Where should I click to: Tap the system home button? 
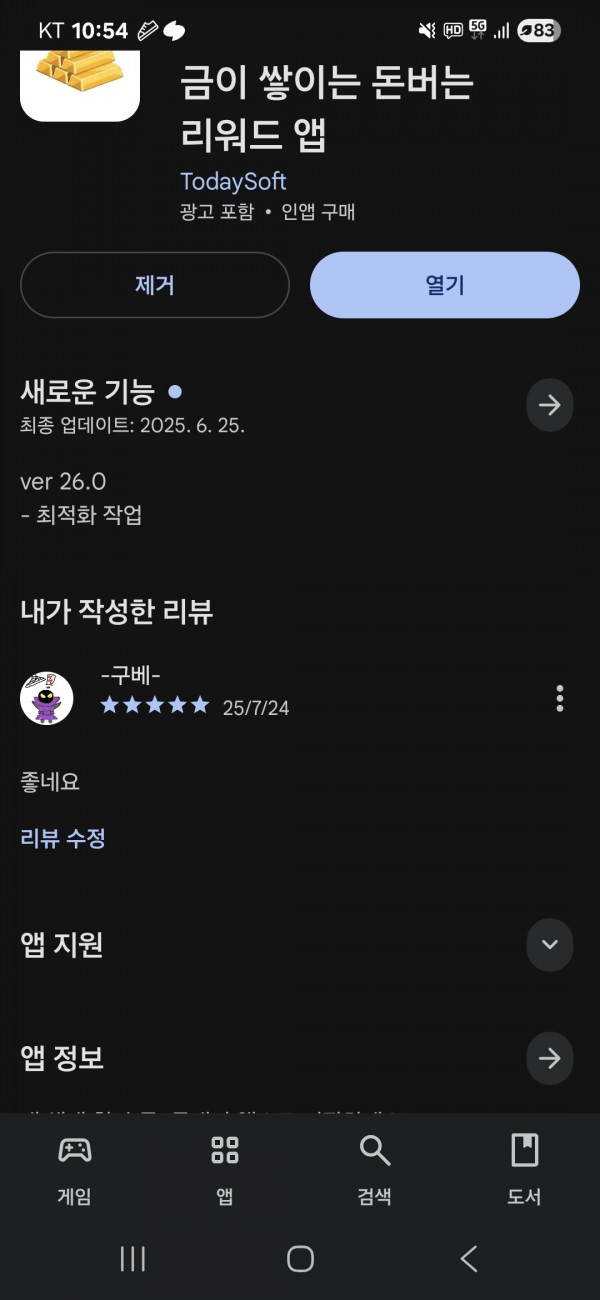tap(300, 1258)
